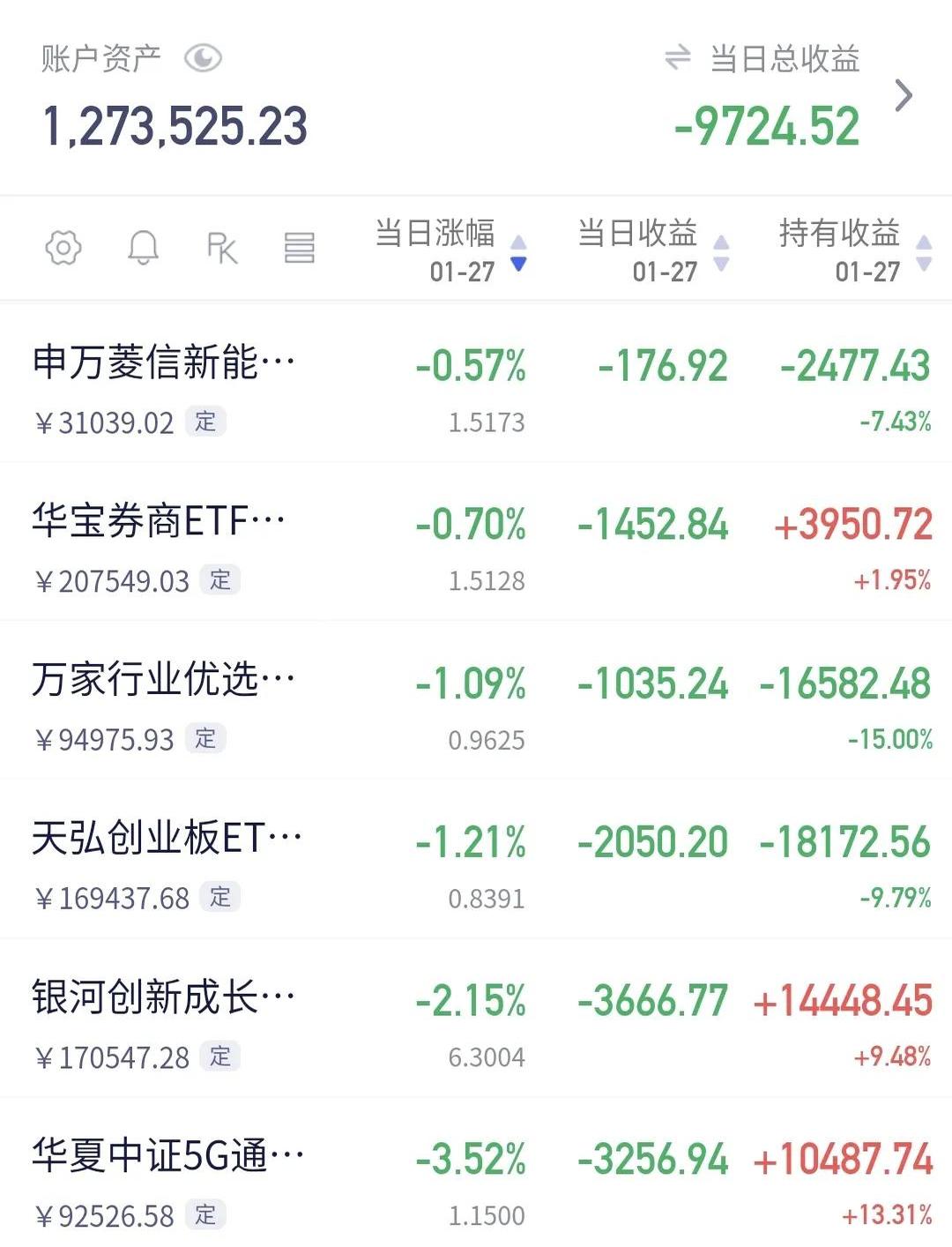Open the notifications bell icon
The height and width of the screenshot is (1247, 952).
(x=141, y=248)
